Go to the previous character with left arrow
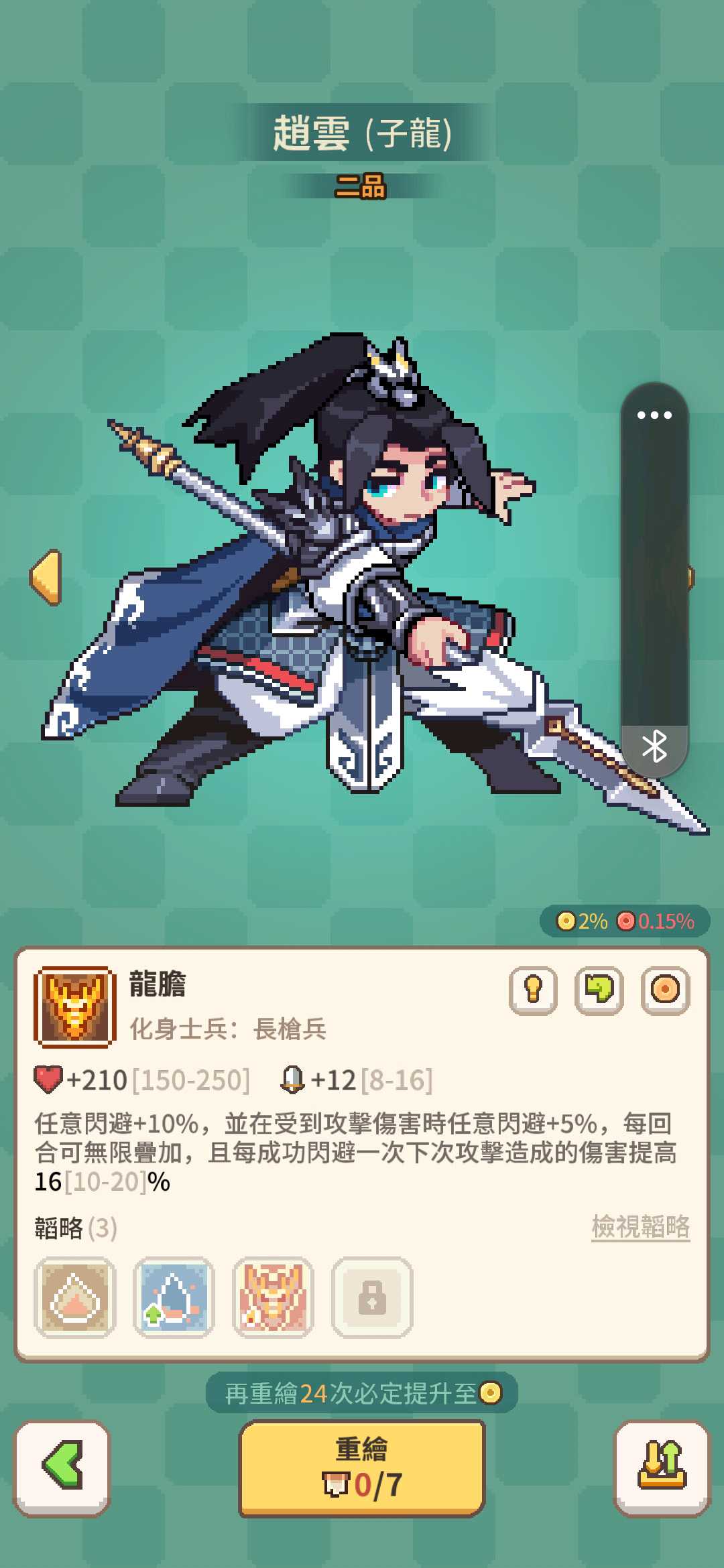724x1568 pixels. (x=46, y=577)
